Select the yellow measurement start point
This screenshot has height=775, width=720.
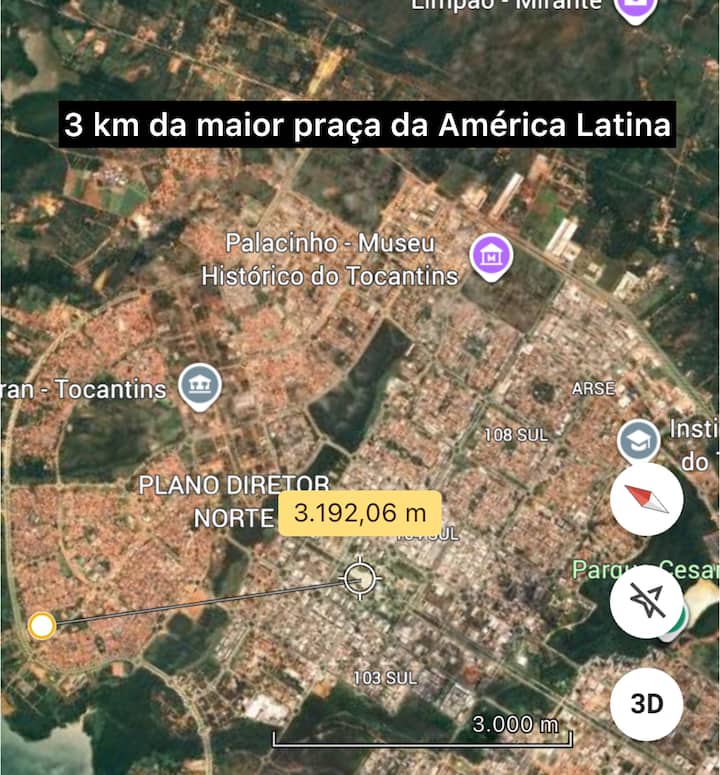point(42,626)
